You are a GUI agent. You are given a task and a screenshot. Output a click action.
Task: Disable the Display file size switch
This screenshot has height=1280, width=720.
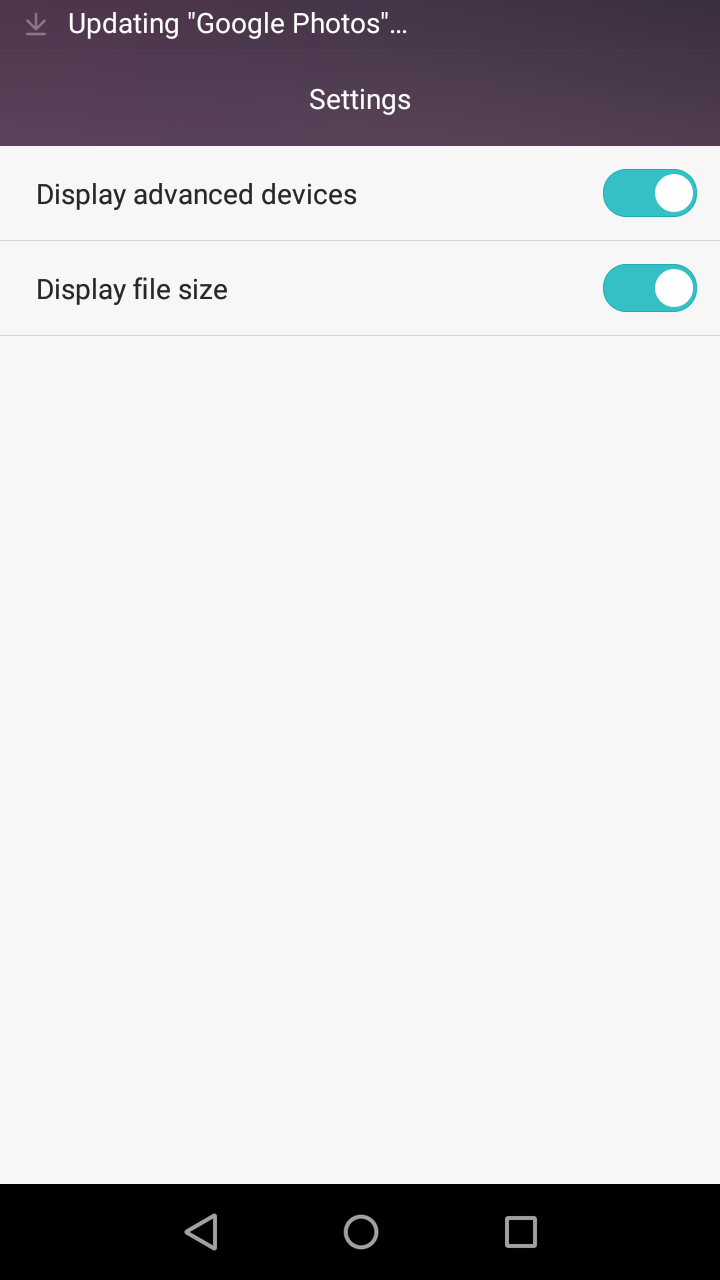click(649, 288)
